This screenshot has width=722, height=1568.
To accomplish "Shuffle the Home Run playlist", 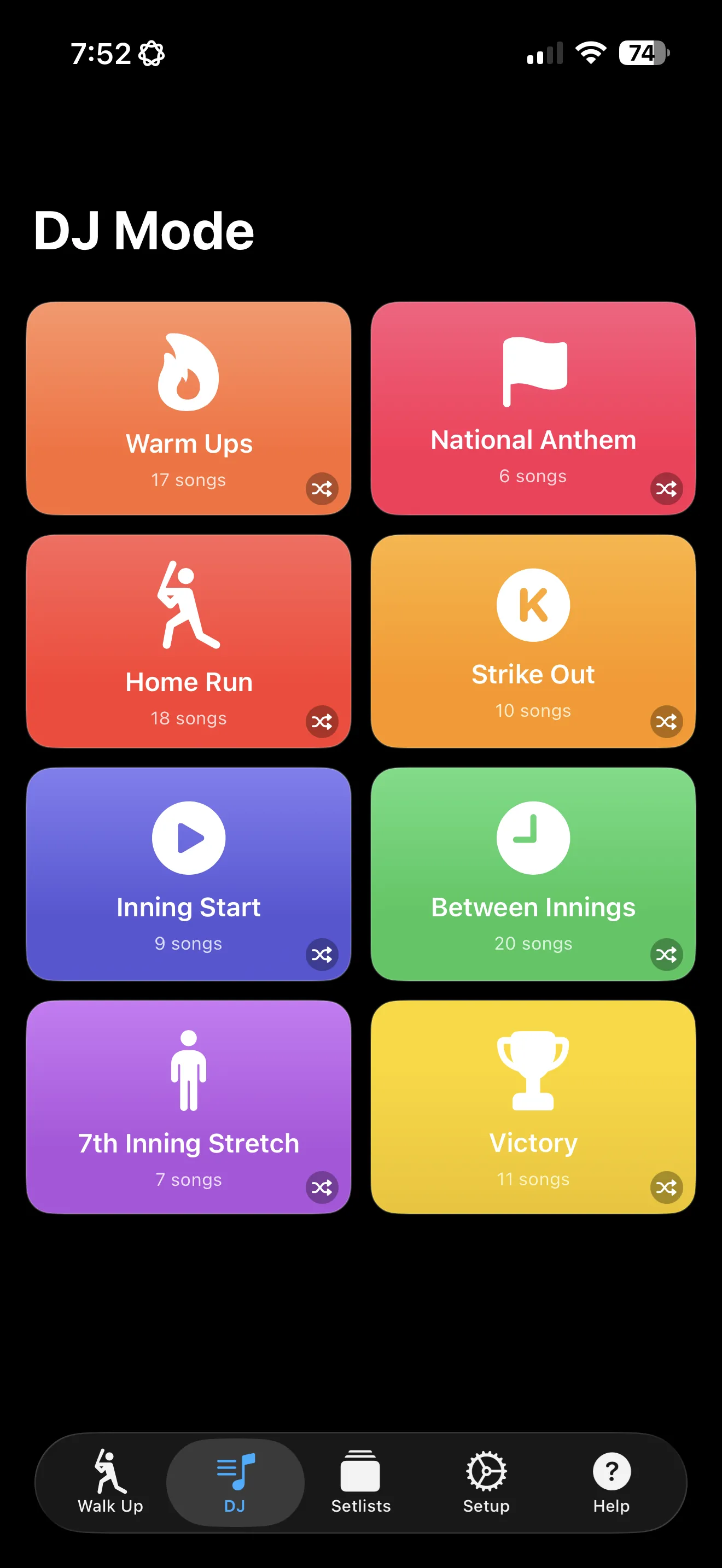I will point(323,722).
